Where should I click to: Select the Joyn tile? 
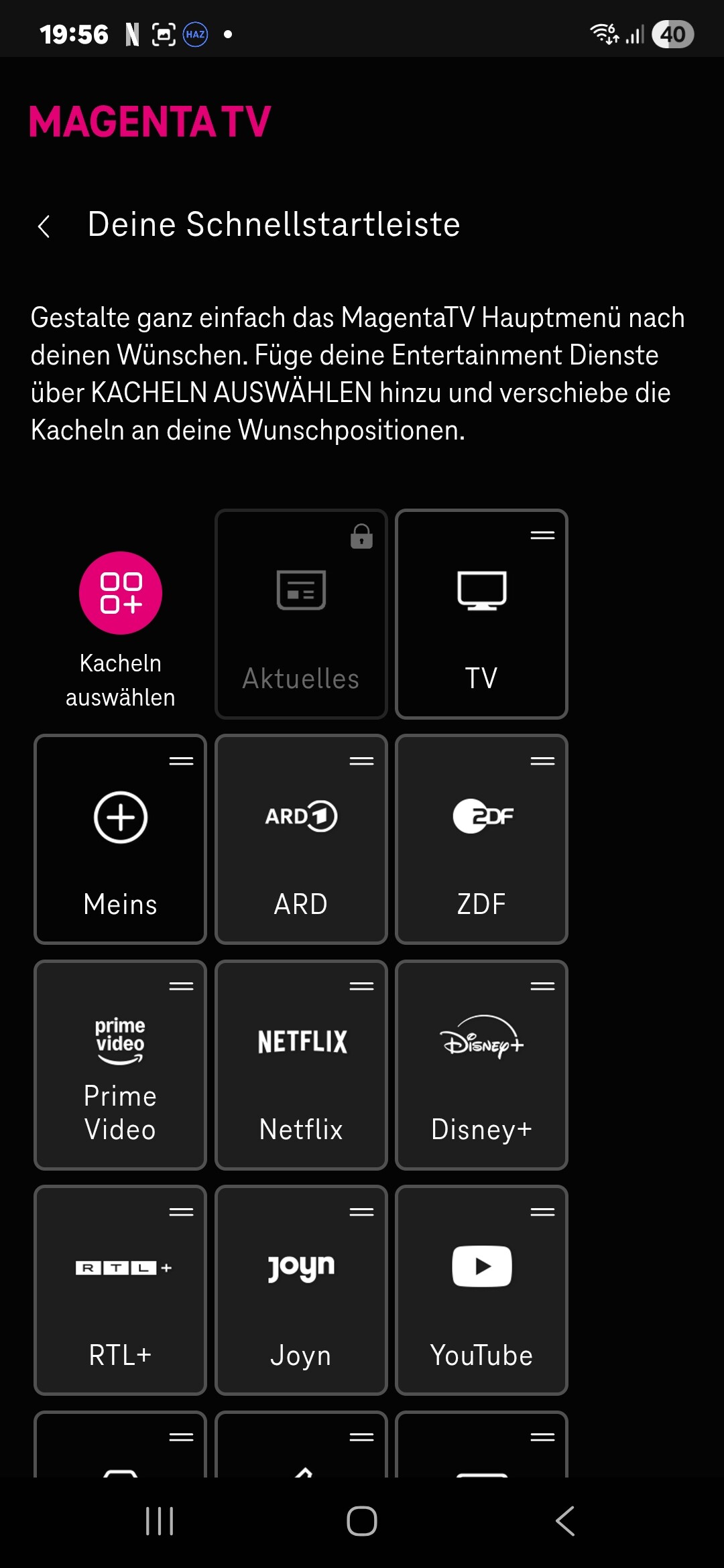coord(301,1290)
